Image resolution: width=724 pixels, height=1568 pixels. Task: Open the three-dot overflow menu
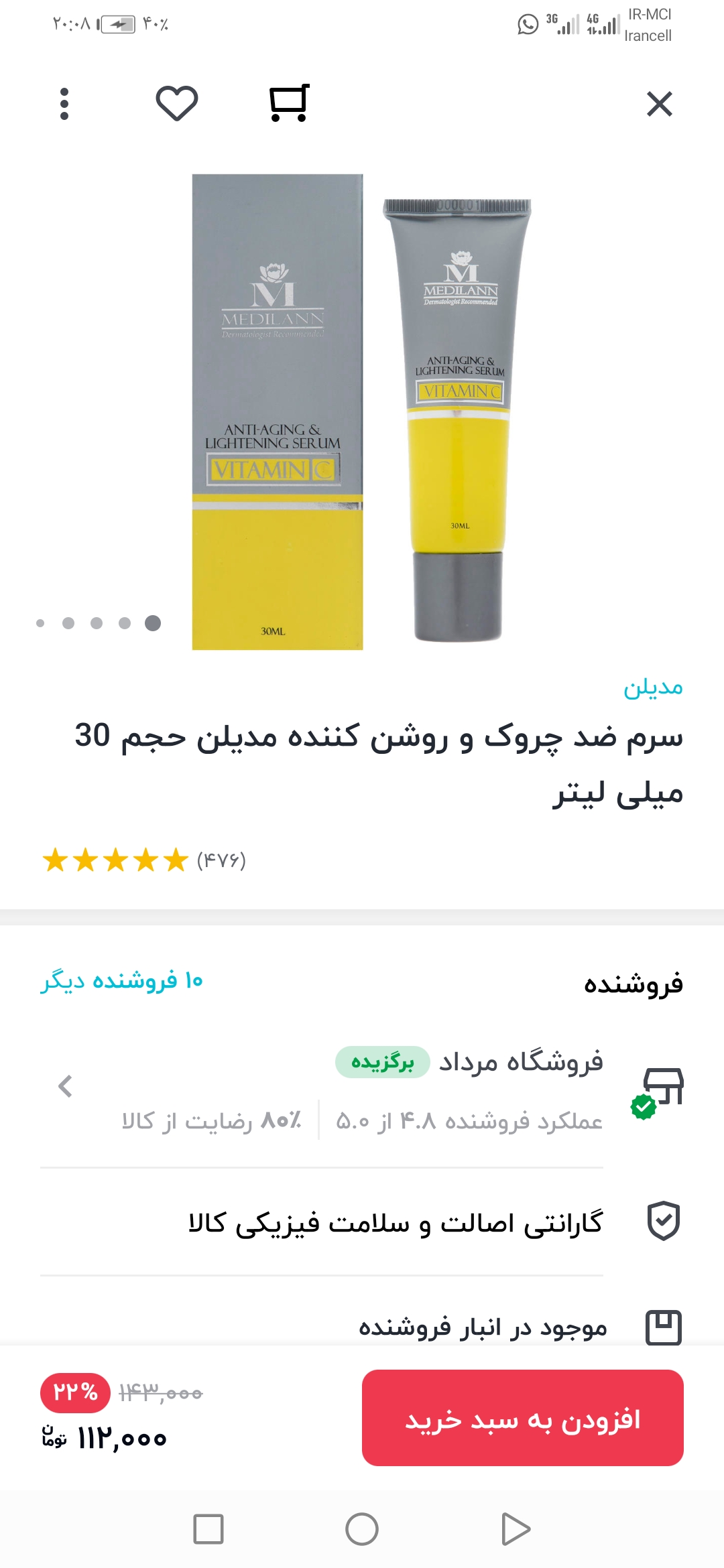64,104
